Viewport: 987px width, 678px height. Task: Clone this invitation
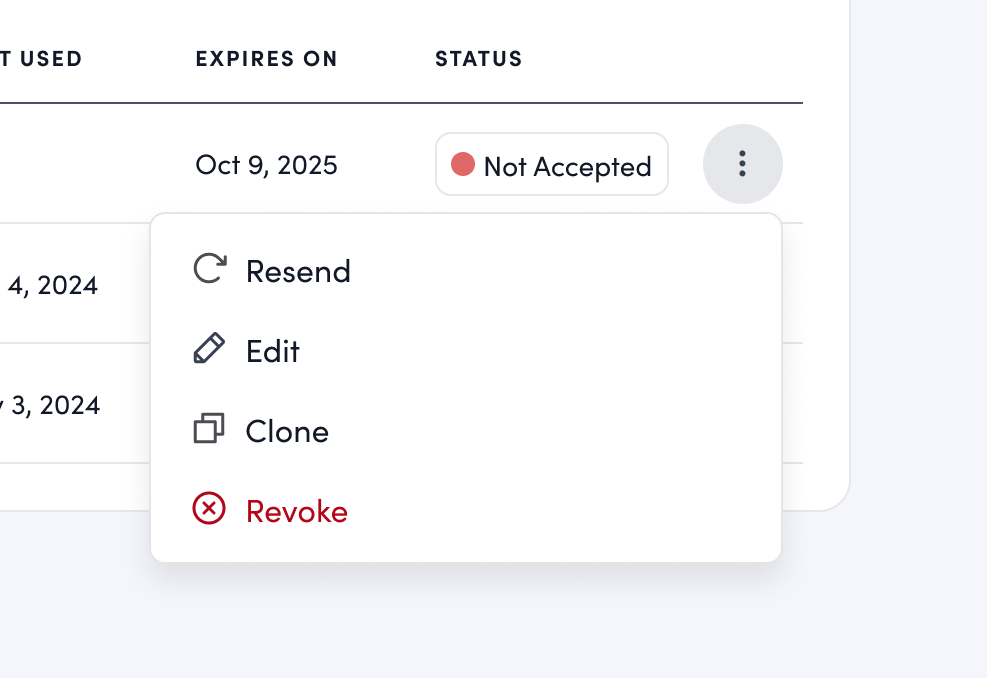[x=286, y=431]
